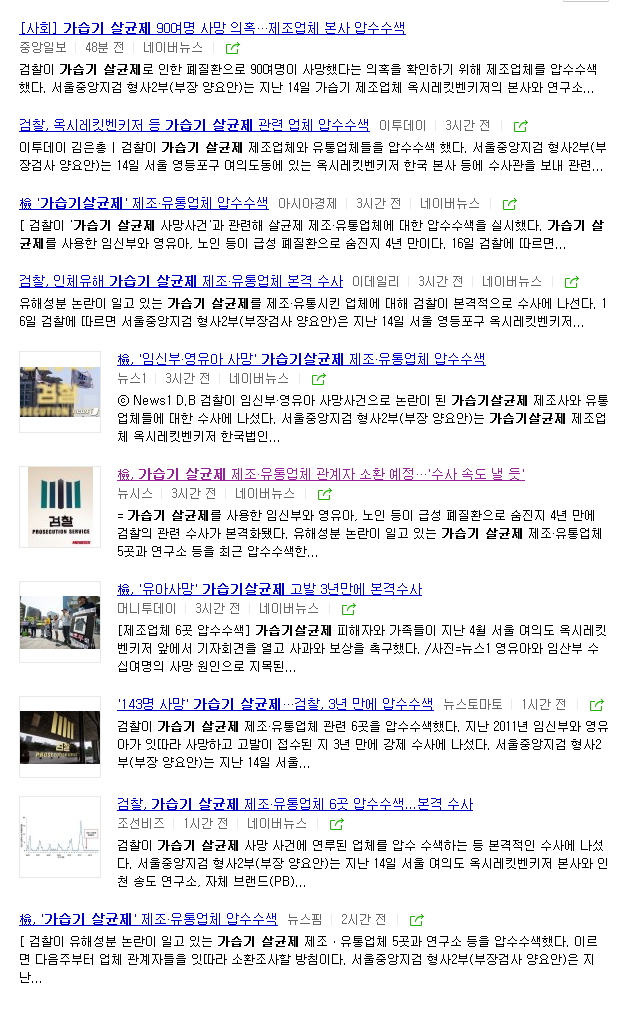The height and width of the screenshot is (1016, 640).
Task: Tap the thumbnail of the 뉴스1 article
Action: click(x=60, y=391)
